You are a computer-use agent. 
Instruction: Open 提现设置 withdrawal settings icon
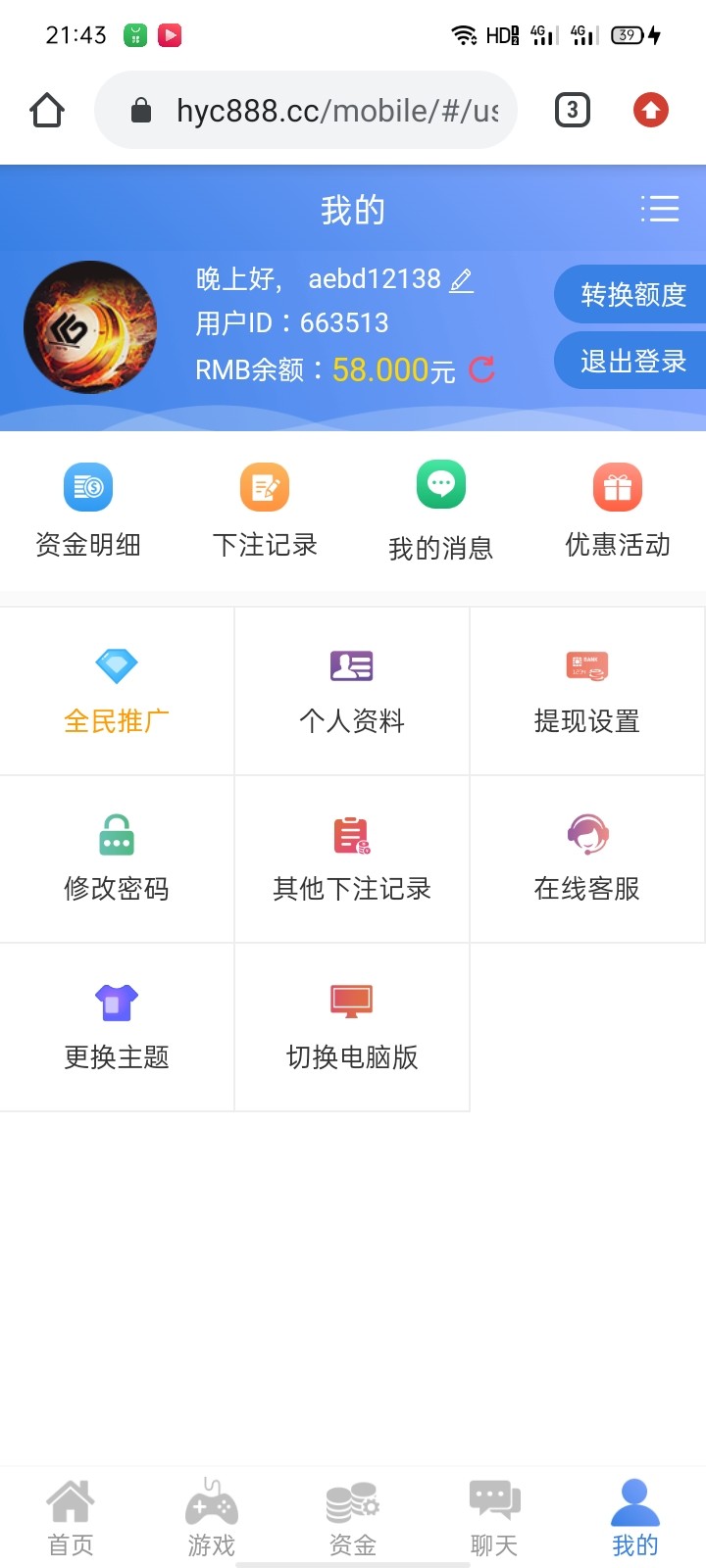click(586, 664)
